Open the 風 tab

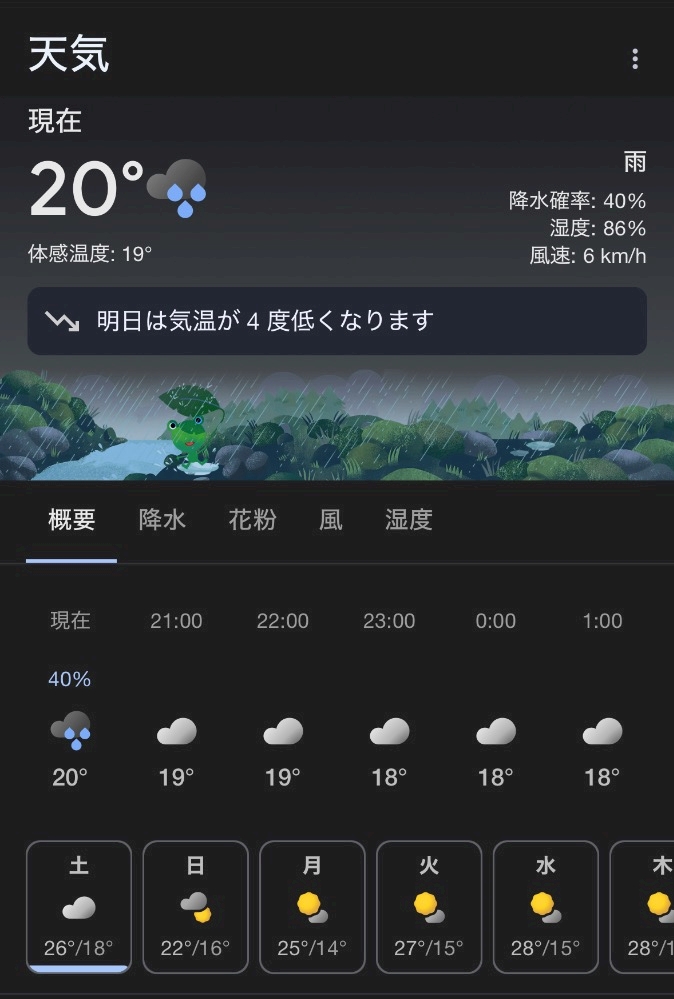pyautogui.click(x=331, y=520)
